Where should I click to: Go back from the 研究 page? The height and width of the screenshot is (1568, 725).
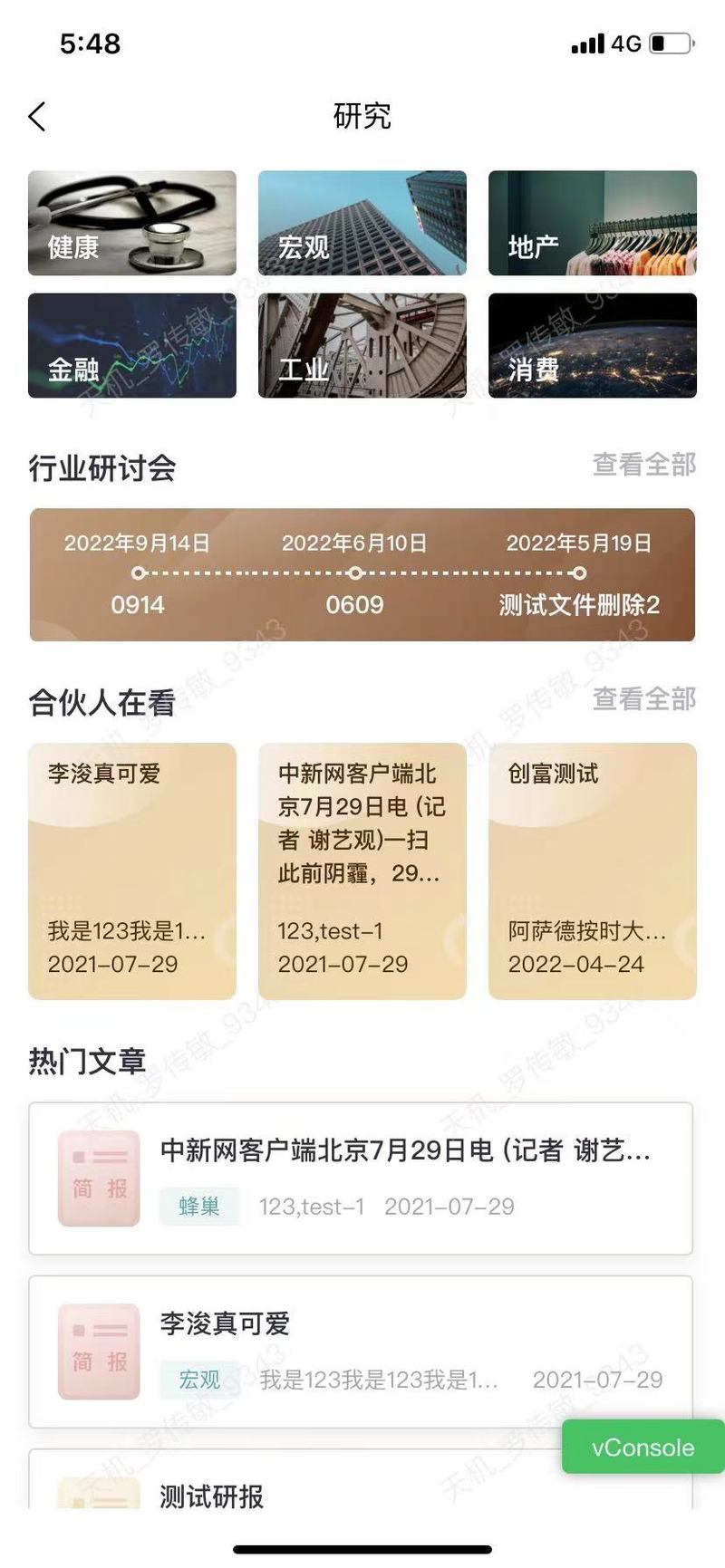[37, 117]
